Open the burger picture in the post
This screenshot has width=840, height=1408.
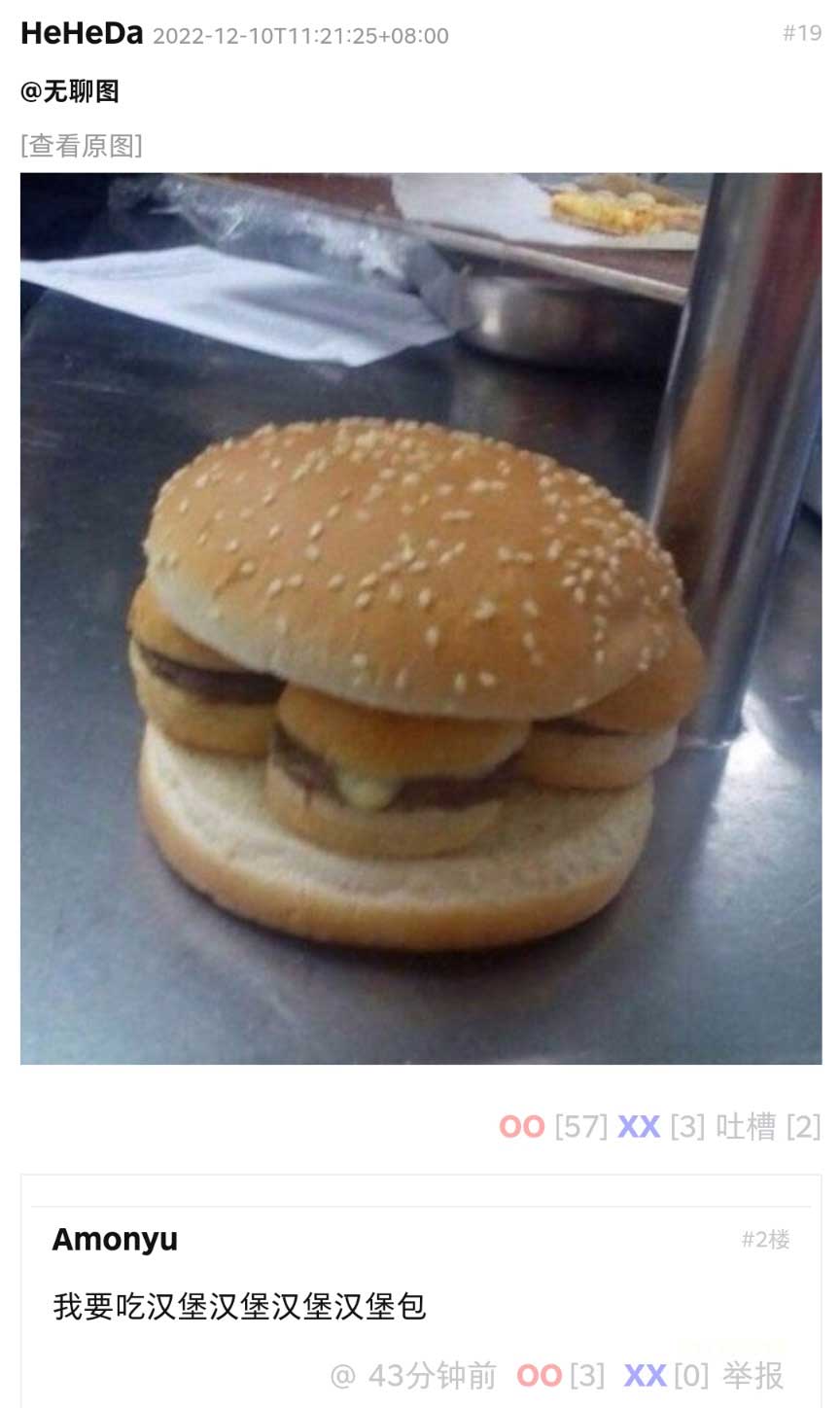coord(420,618)
